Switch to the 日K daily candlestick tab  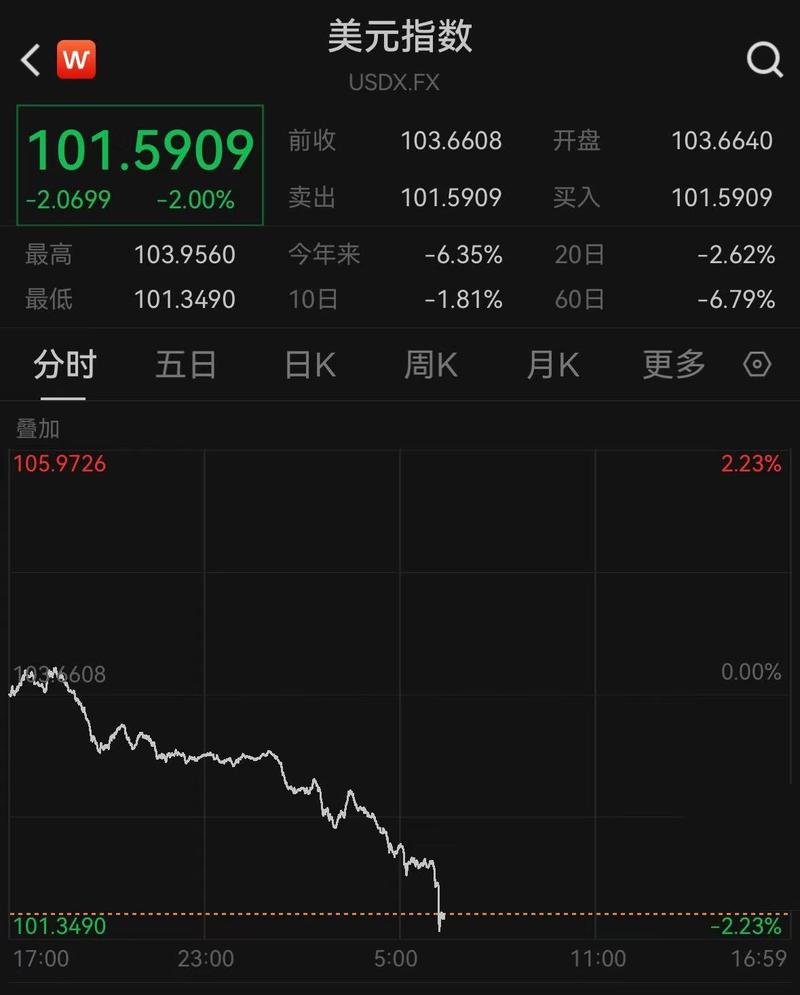[x=307, y=365]
